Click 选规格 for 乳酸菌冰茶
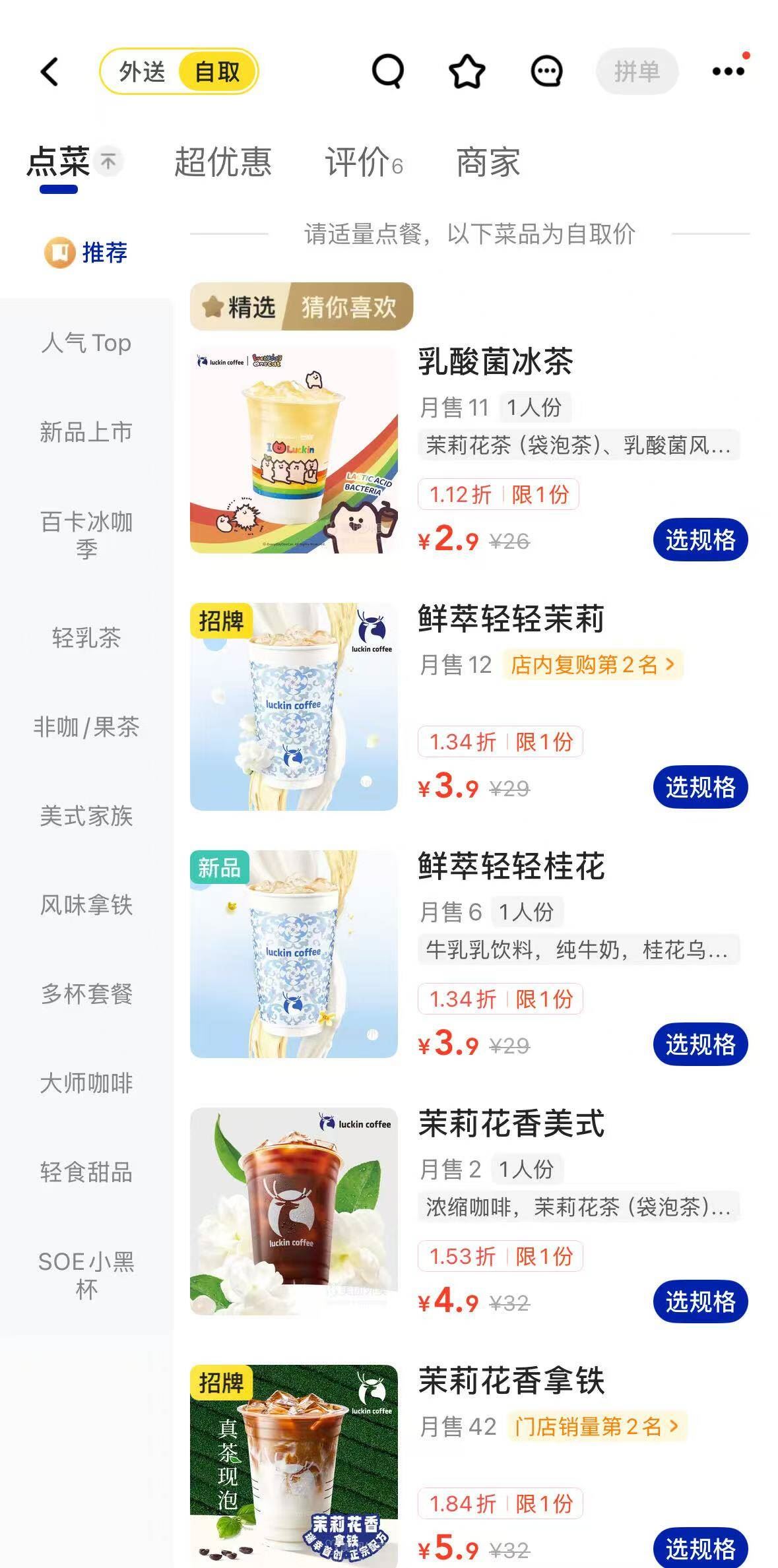The height and width of the screenshot is (1568, 778). [701, 538]
